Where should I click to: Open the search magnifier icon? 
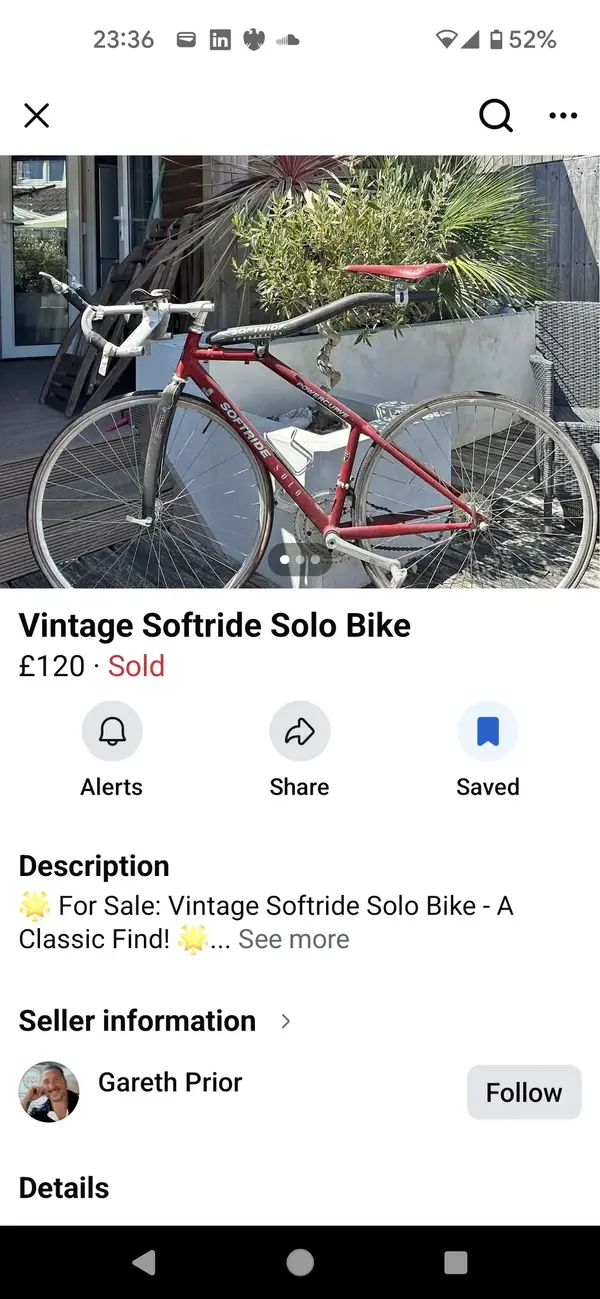(495, 116)
